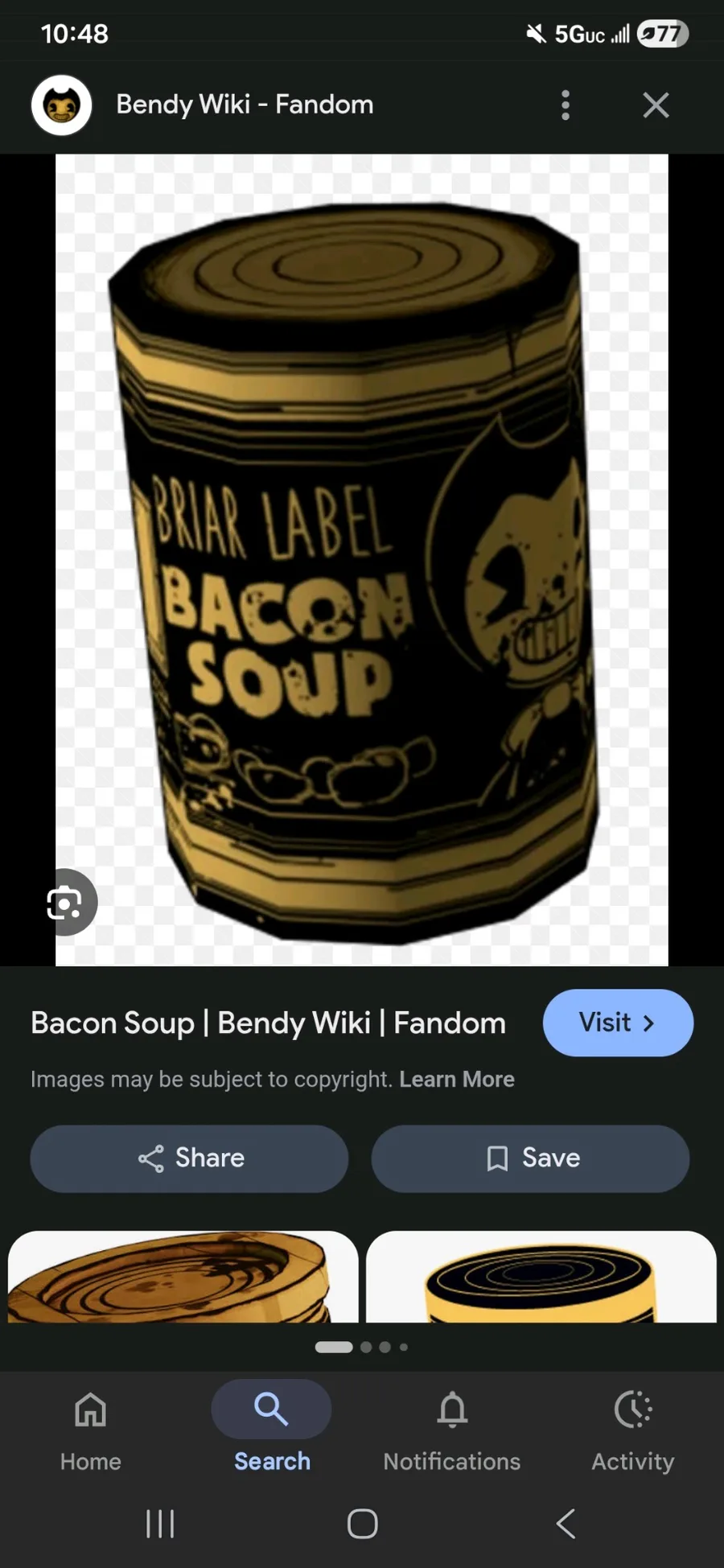Image resolution: width=724 pixels, height=1568 pixels.
Task: Open the Bacon Soup image full view
Action: [x=362, y=560]
